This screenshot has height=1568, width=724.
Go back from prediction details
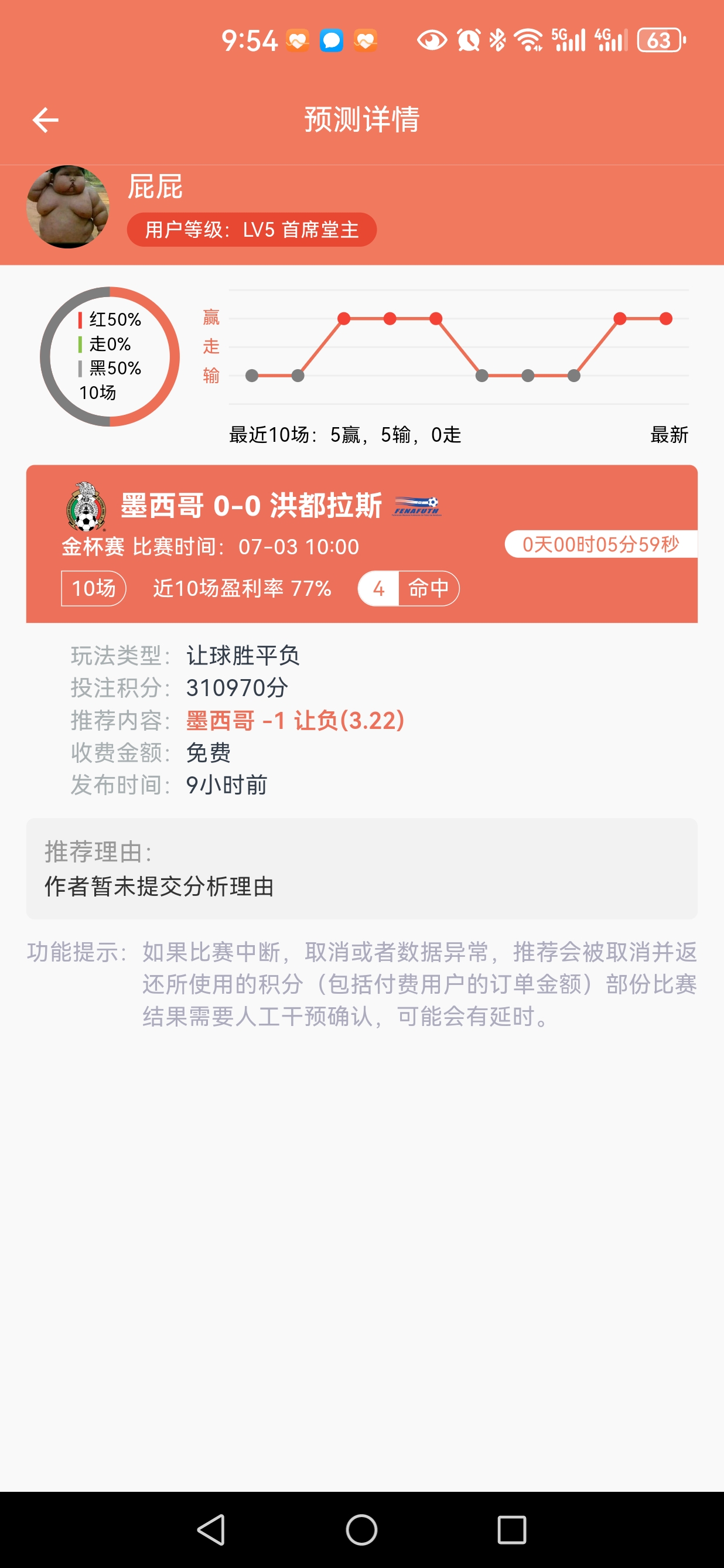pos(46,120)
